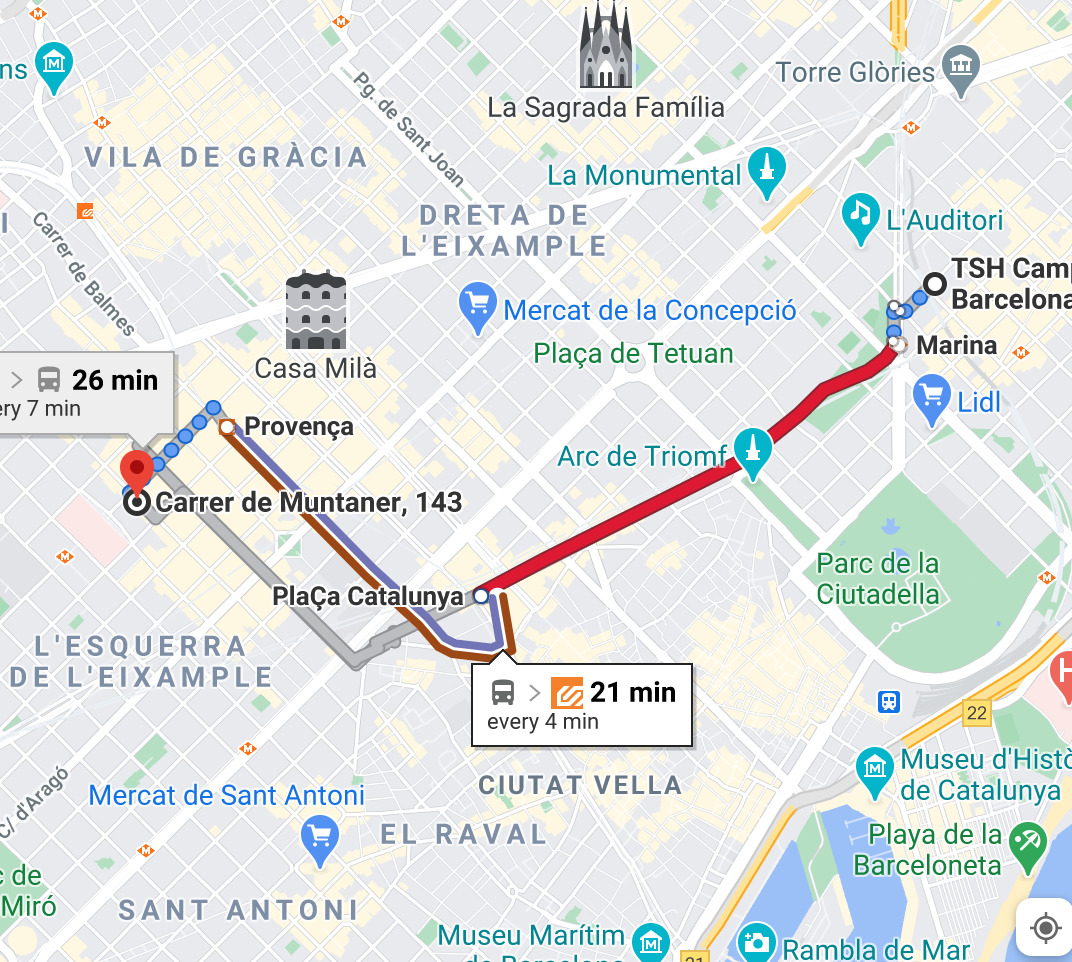Tap the La Monumental pin
The image size is (1072, 962).
[x=767, y=174]
